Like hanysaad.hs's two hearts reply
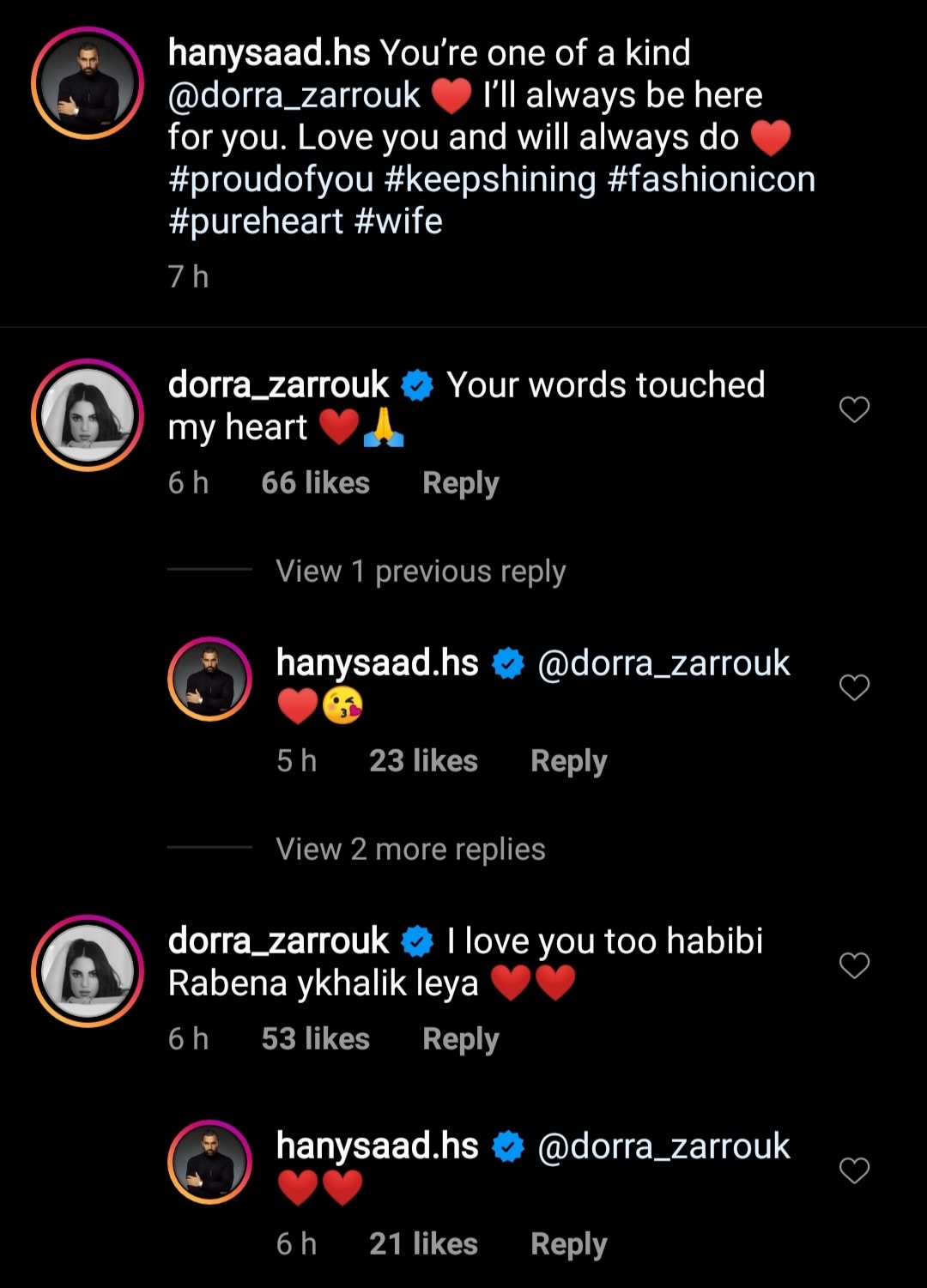Viewport: 927px width, 1288px height. 854,1170
